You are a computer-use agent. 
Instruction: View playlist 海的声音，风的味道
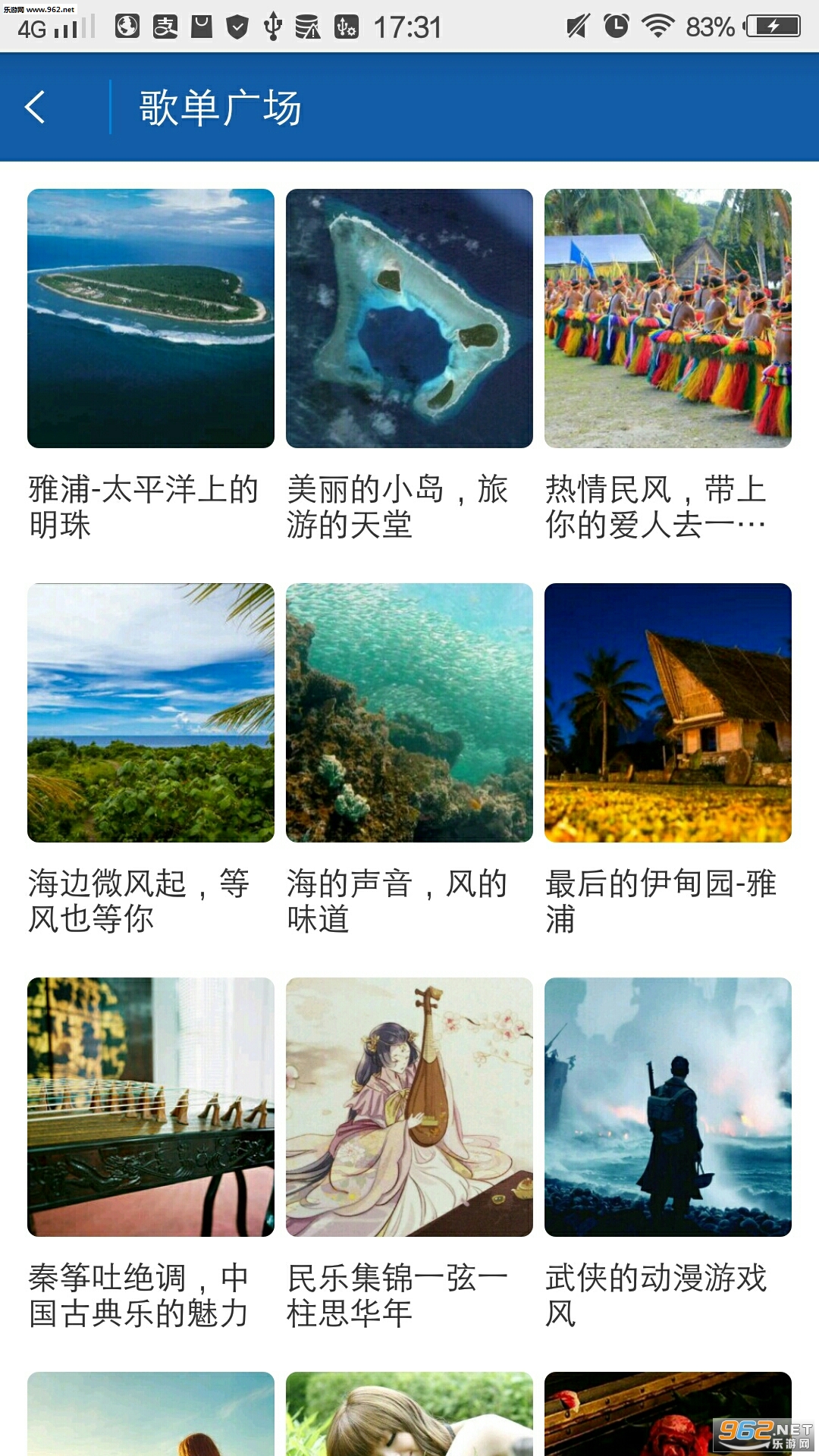point(409,713)
